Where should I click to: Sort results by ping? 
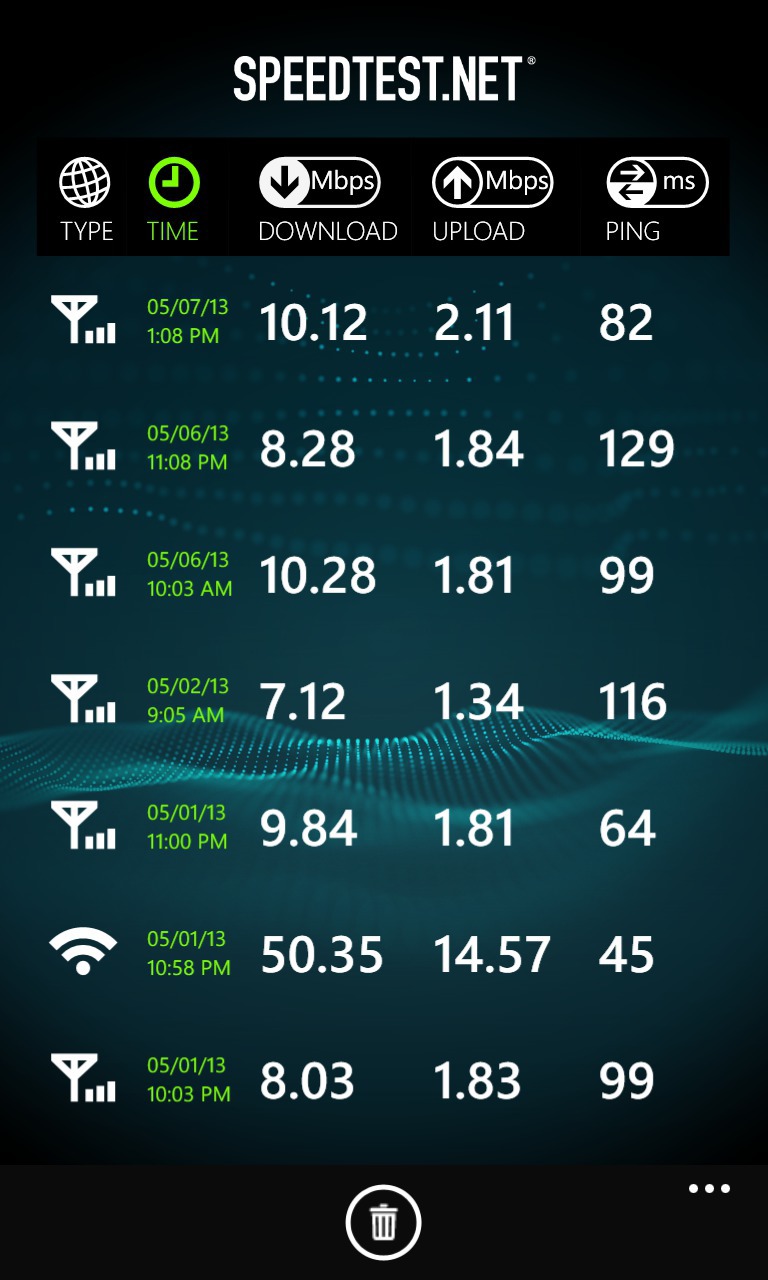click(655, 200)
